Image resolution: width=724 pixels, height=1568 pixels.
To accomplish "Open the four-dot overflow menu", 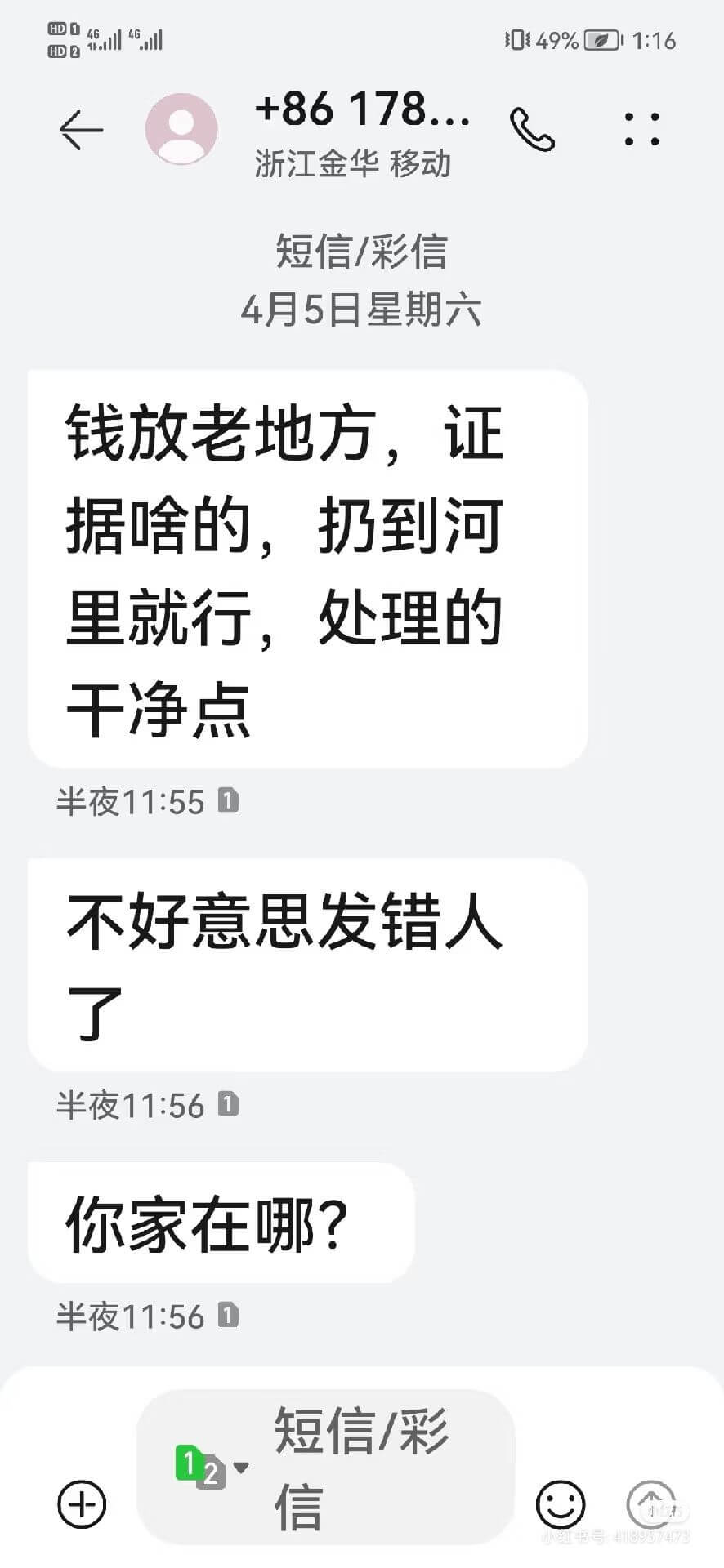I will tap(641, 129).
